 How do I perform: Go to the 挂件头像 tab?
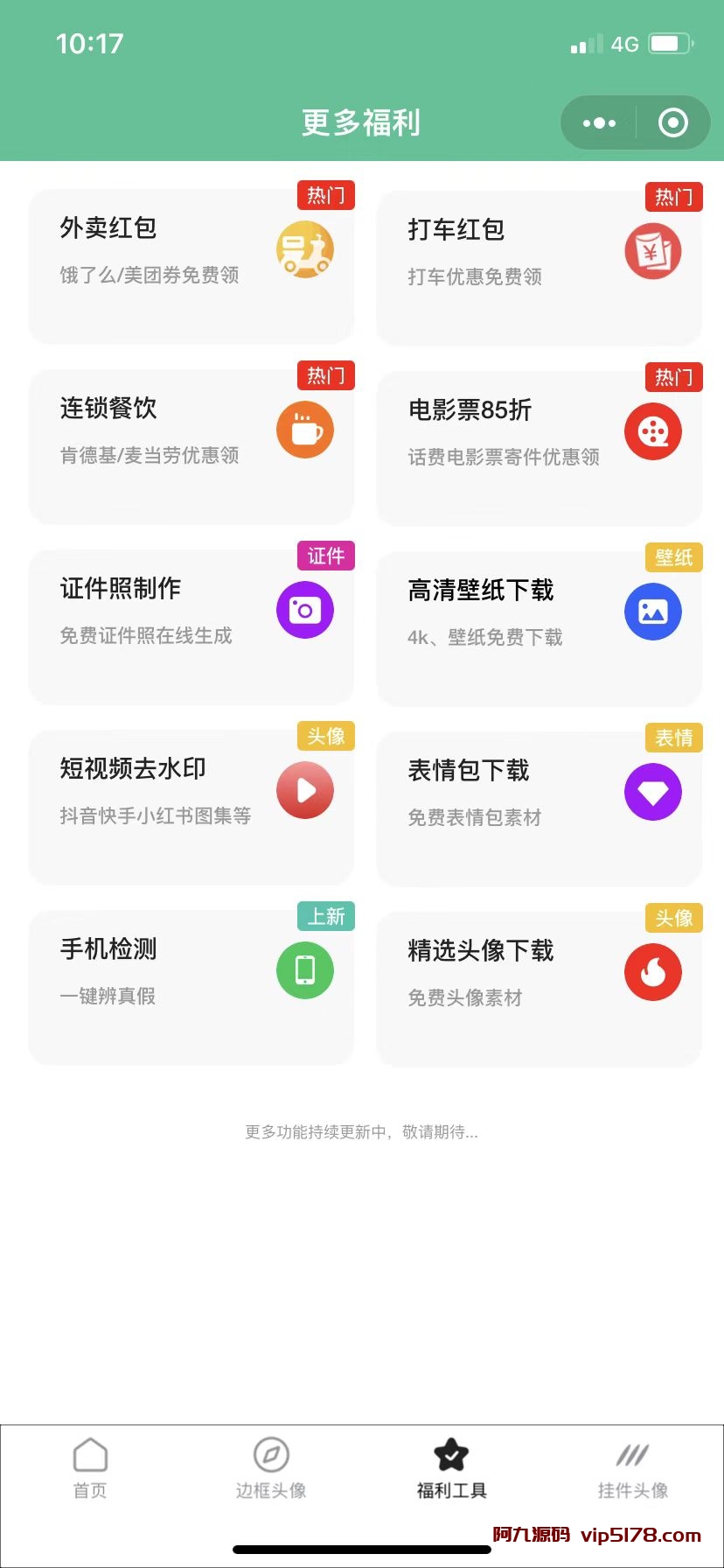(x=633, y=1469)
